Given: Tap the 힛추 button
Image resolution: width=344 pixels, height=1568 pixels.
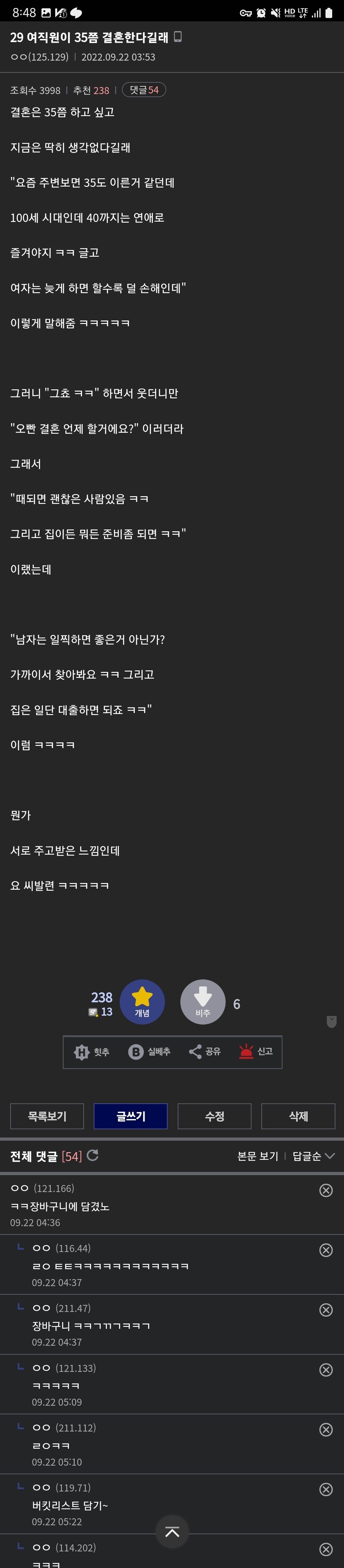Looking at the screenshot, I should point(92,1052).
